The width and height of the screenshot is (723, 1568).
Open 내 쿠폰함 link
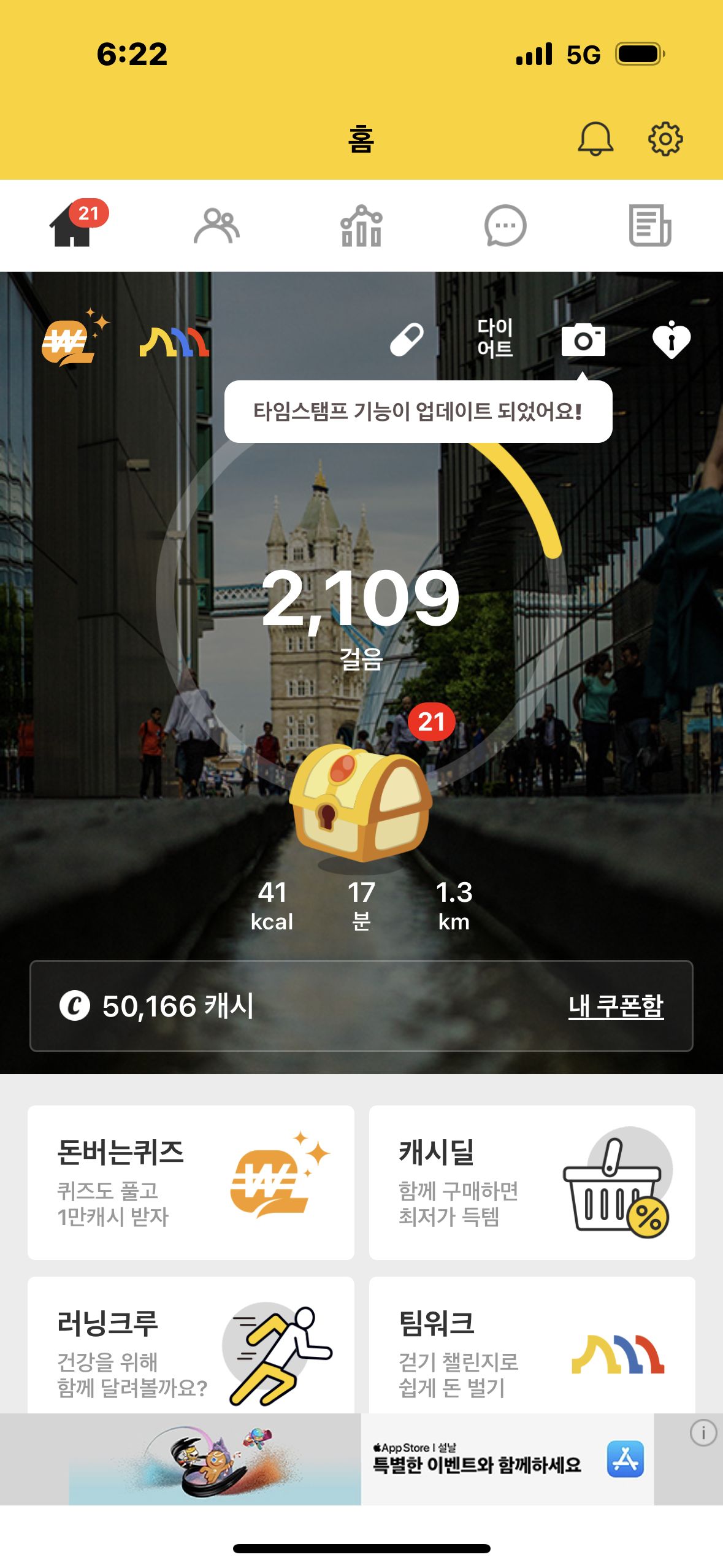coord(616,1006)
